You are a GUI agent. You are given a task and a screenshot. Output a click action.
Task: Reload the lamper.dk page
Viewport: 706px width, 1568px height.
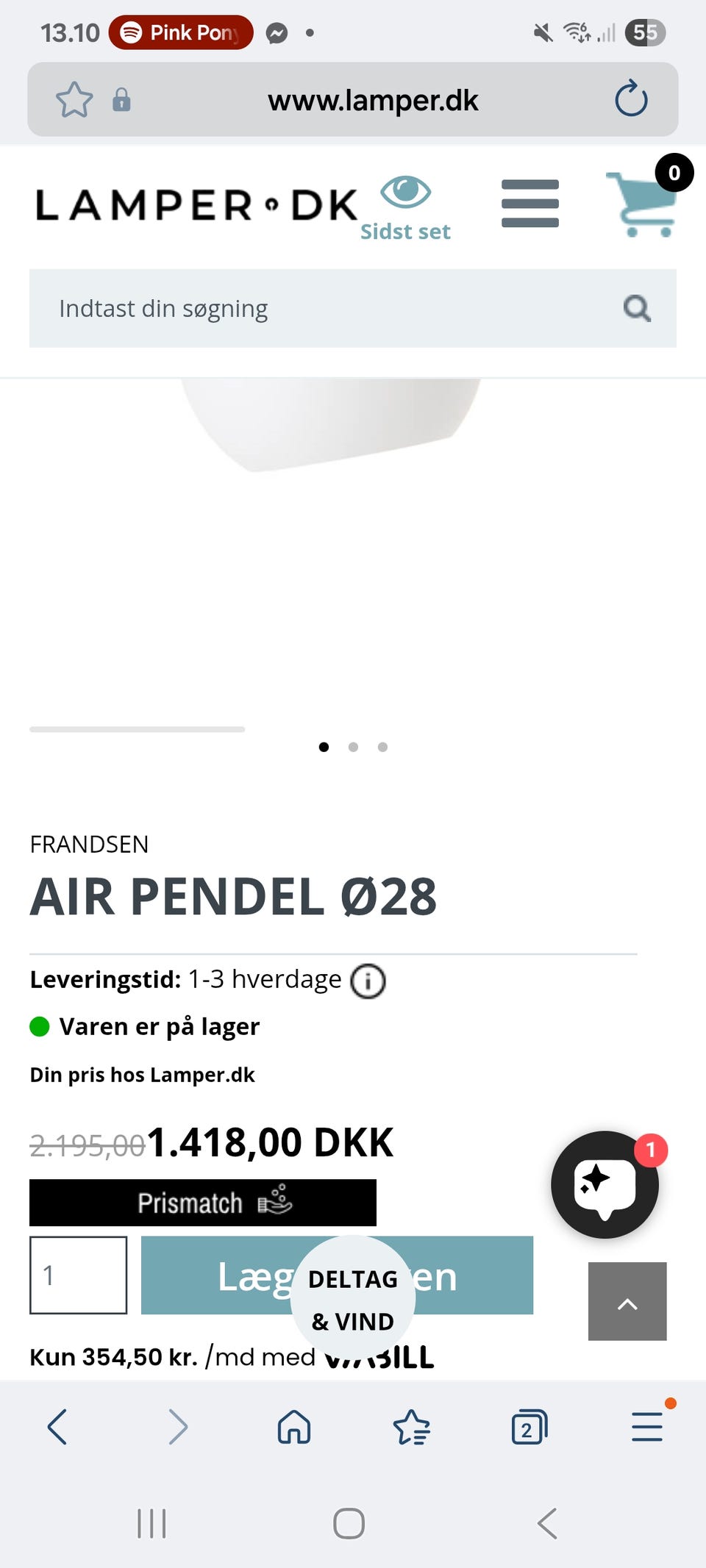(x=631, y=100)
